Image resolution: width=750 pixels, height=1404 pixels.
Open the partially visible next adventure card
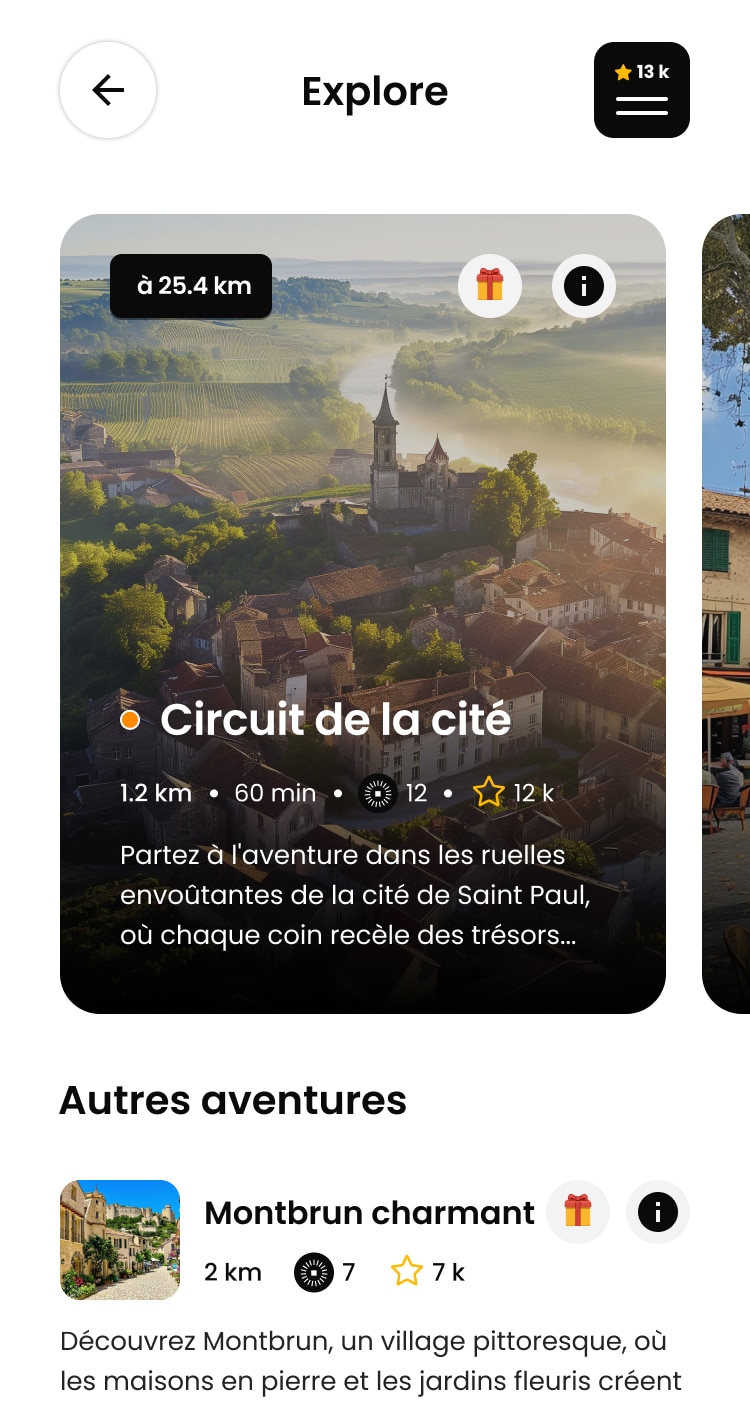727,612
